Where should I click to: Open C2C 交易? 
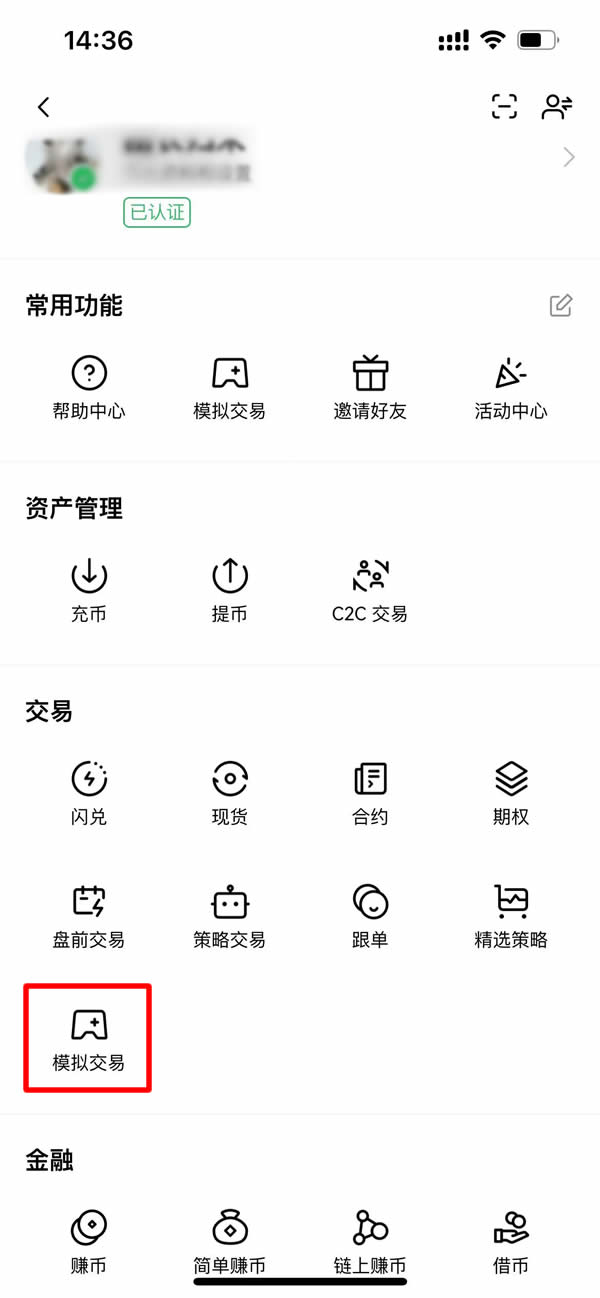[370, 590]
